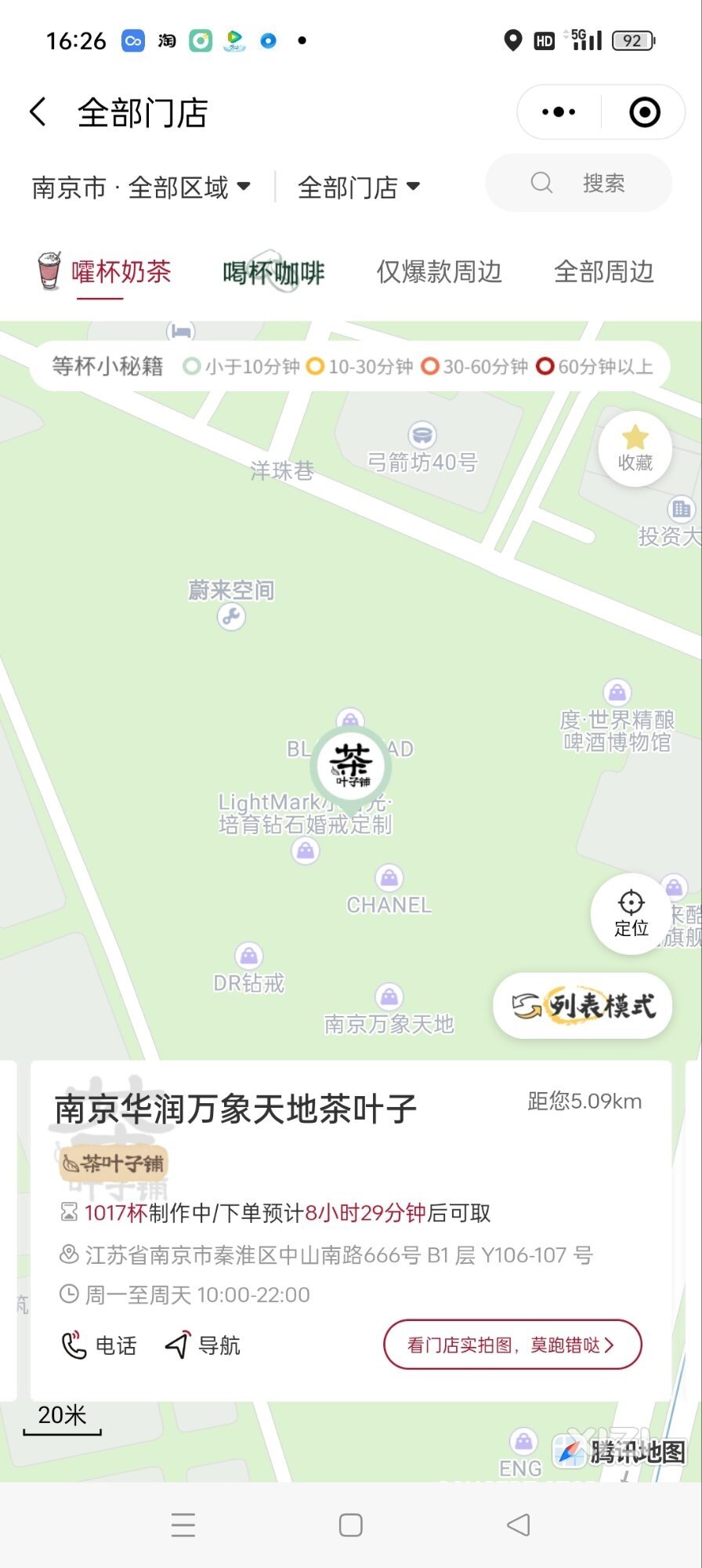This screenshot has height=1568, width=702.
Task: Tap the 定位 locate button
Action: coord(631,914)
